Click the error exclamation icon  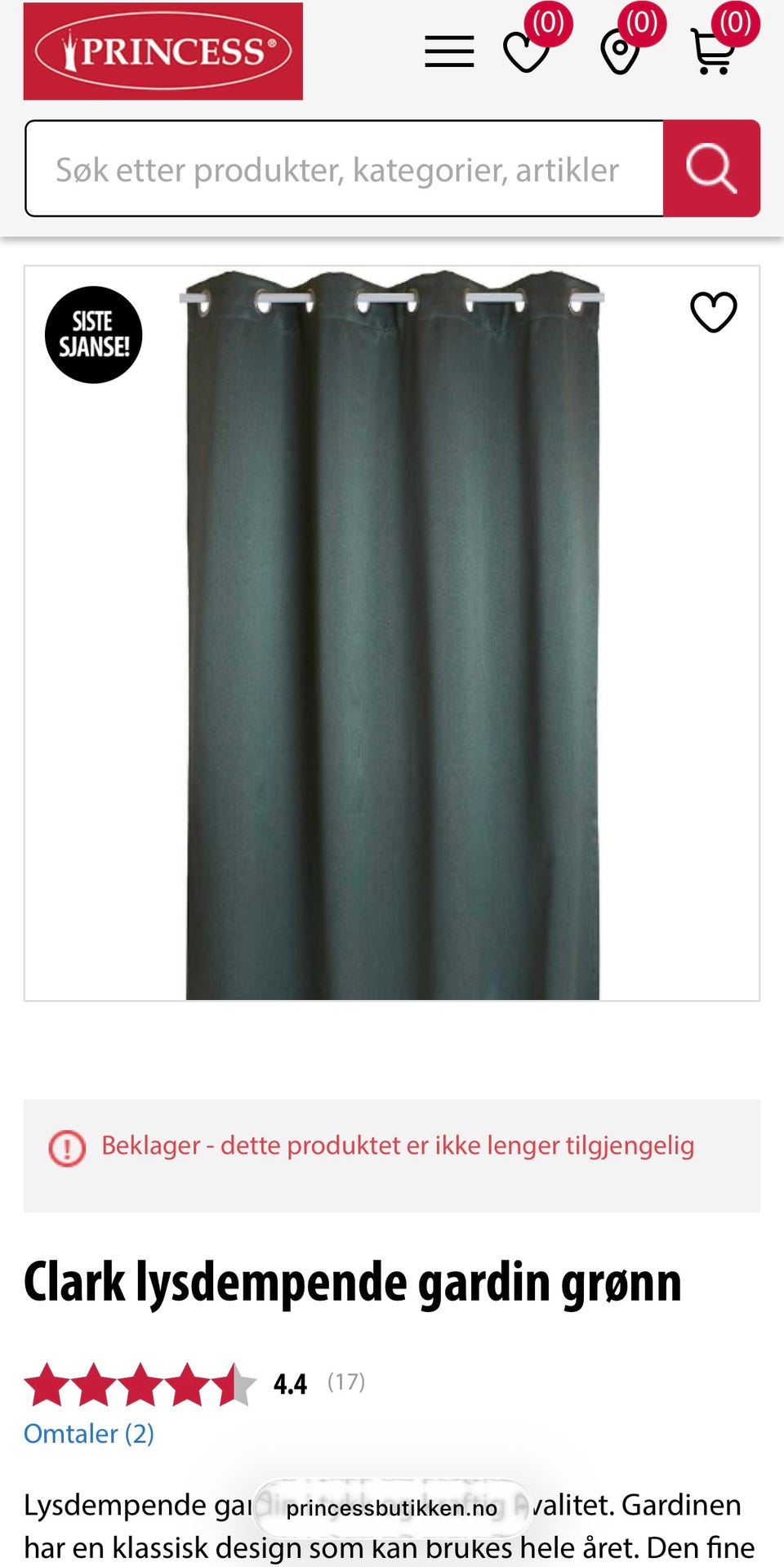coord(67,1146)
